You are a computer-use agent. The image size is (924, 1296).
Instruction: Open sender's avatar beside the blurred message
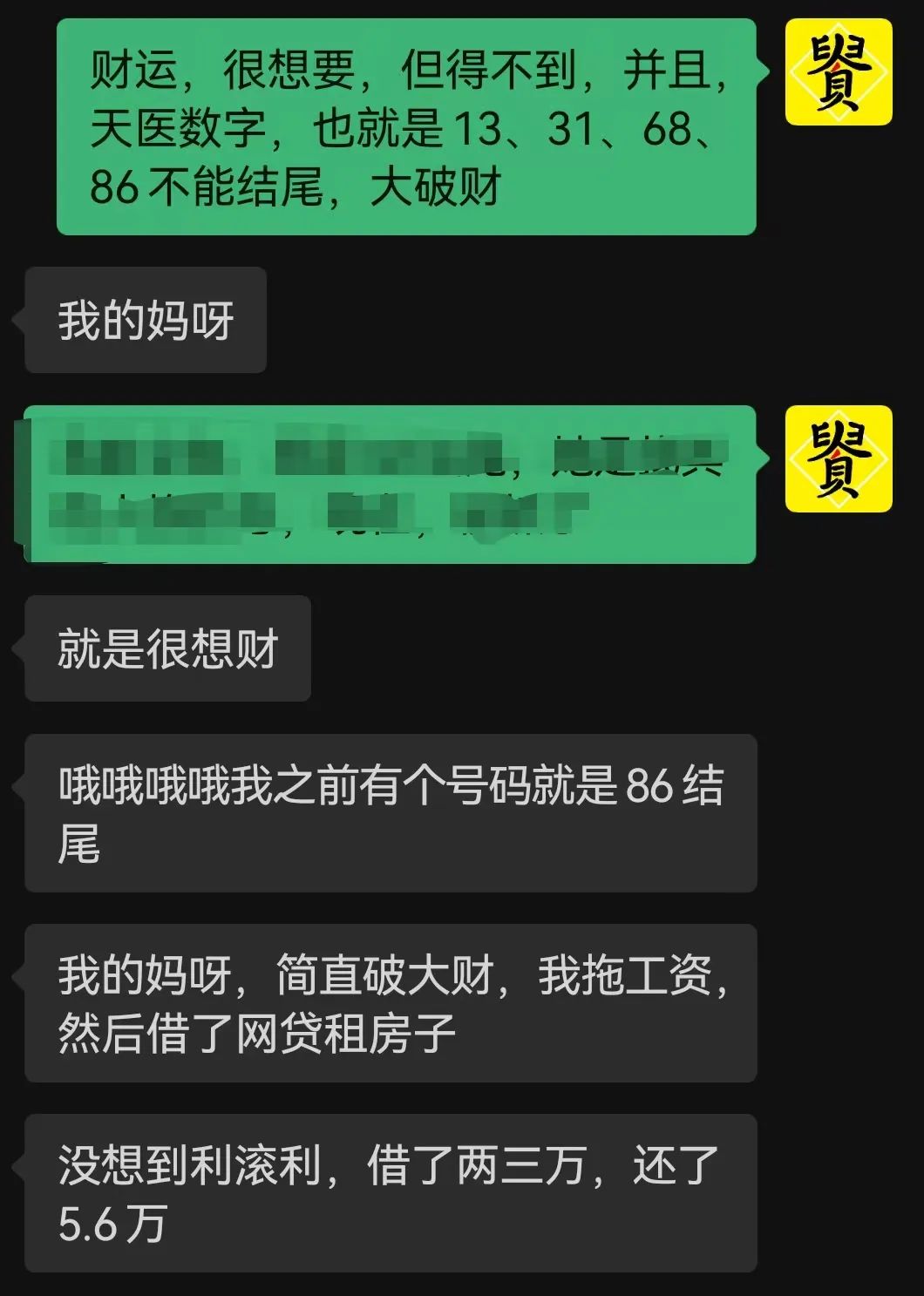pos(839,458)
